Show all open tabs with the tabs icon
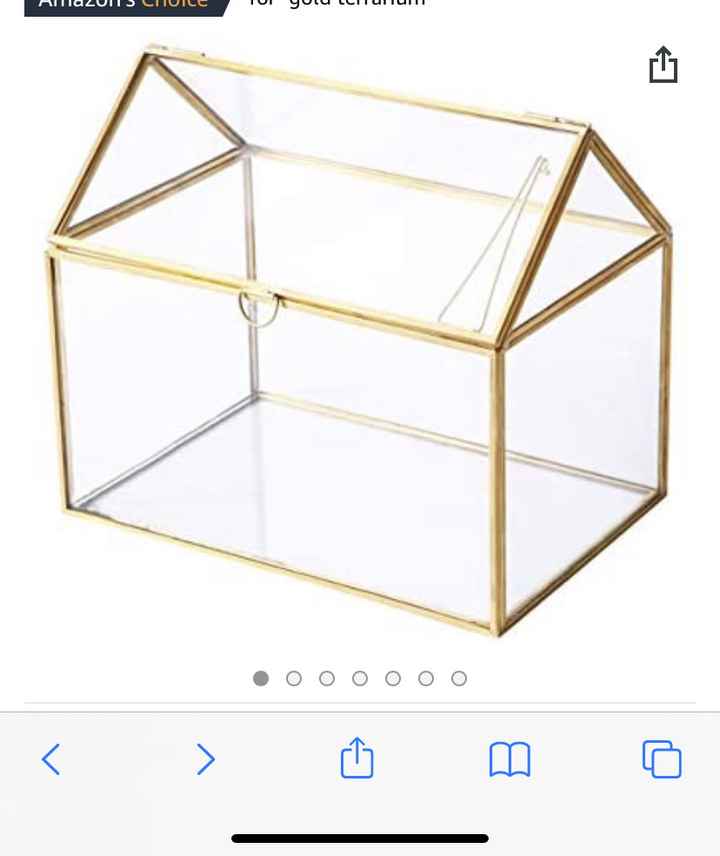 pyautogui.click(x=659, y=760)
